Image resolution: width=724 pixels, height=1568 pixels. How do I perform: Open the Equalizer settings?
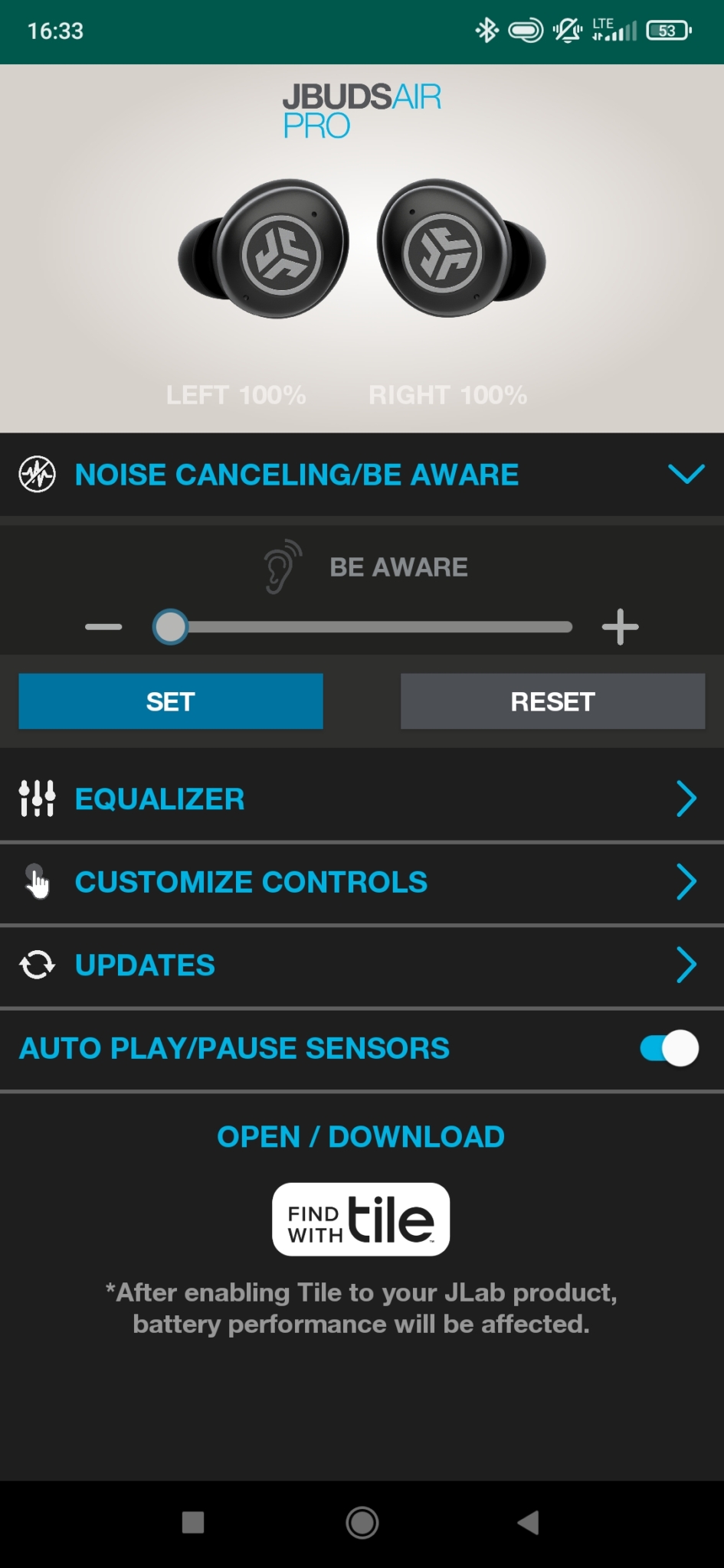(x=362, y=799)
